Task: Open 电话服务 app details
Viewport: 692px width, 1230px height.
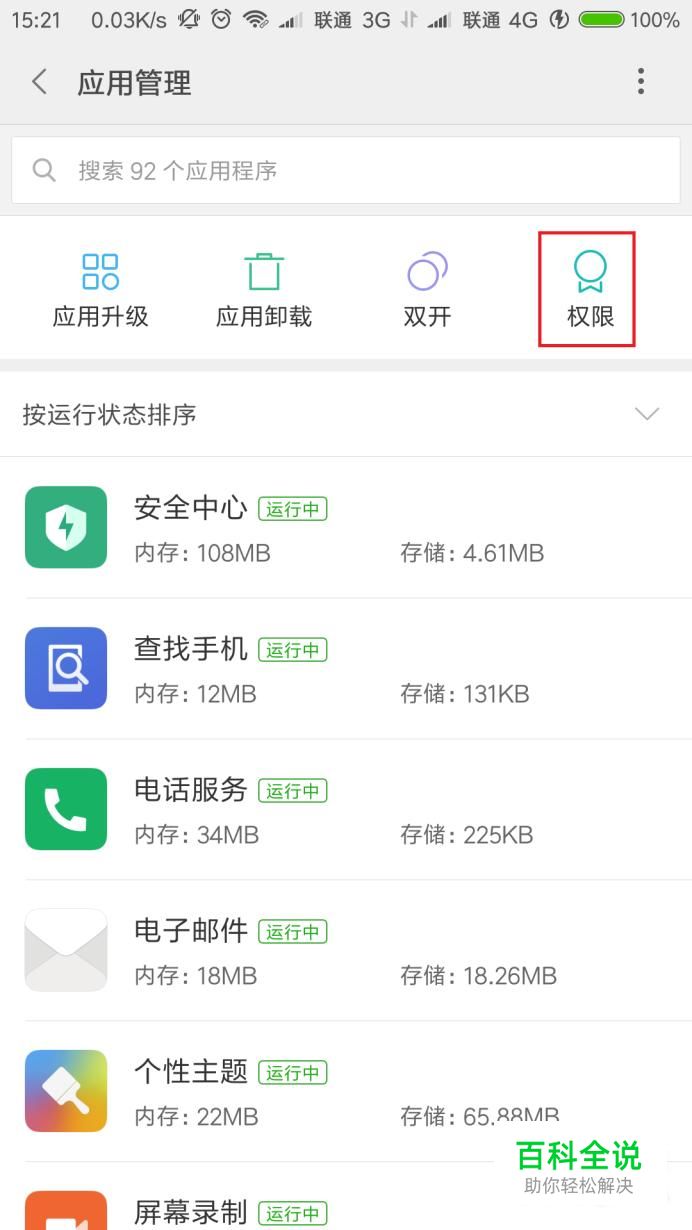Action: click(x=345, y=810)
